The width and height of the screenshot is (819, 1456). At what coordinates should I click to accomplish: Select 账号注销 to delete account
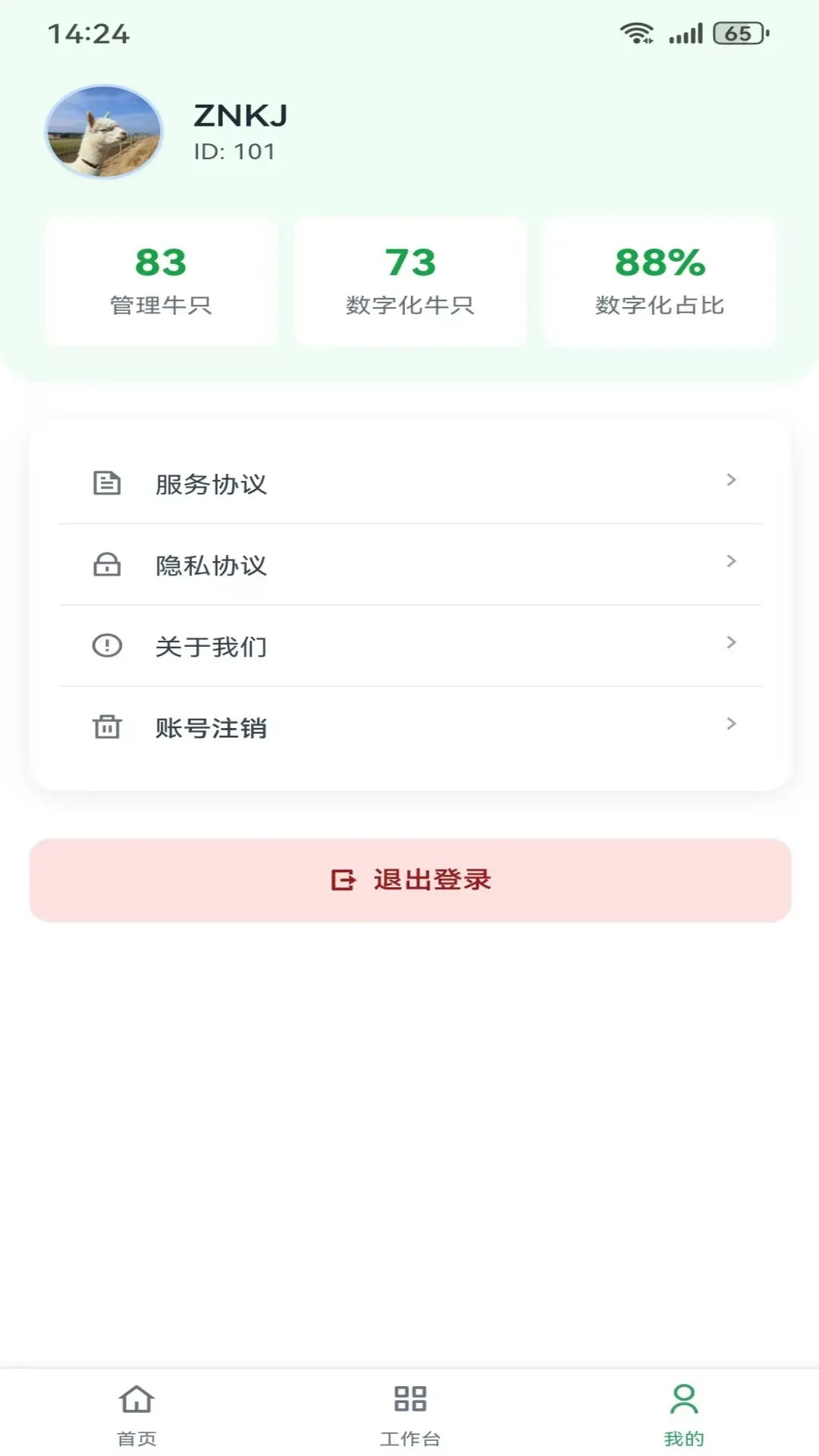[x=409, y=727]
